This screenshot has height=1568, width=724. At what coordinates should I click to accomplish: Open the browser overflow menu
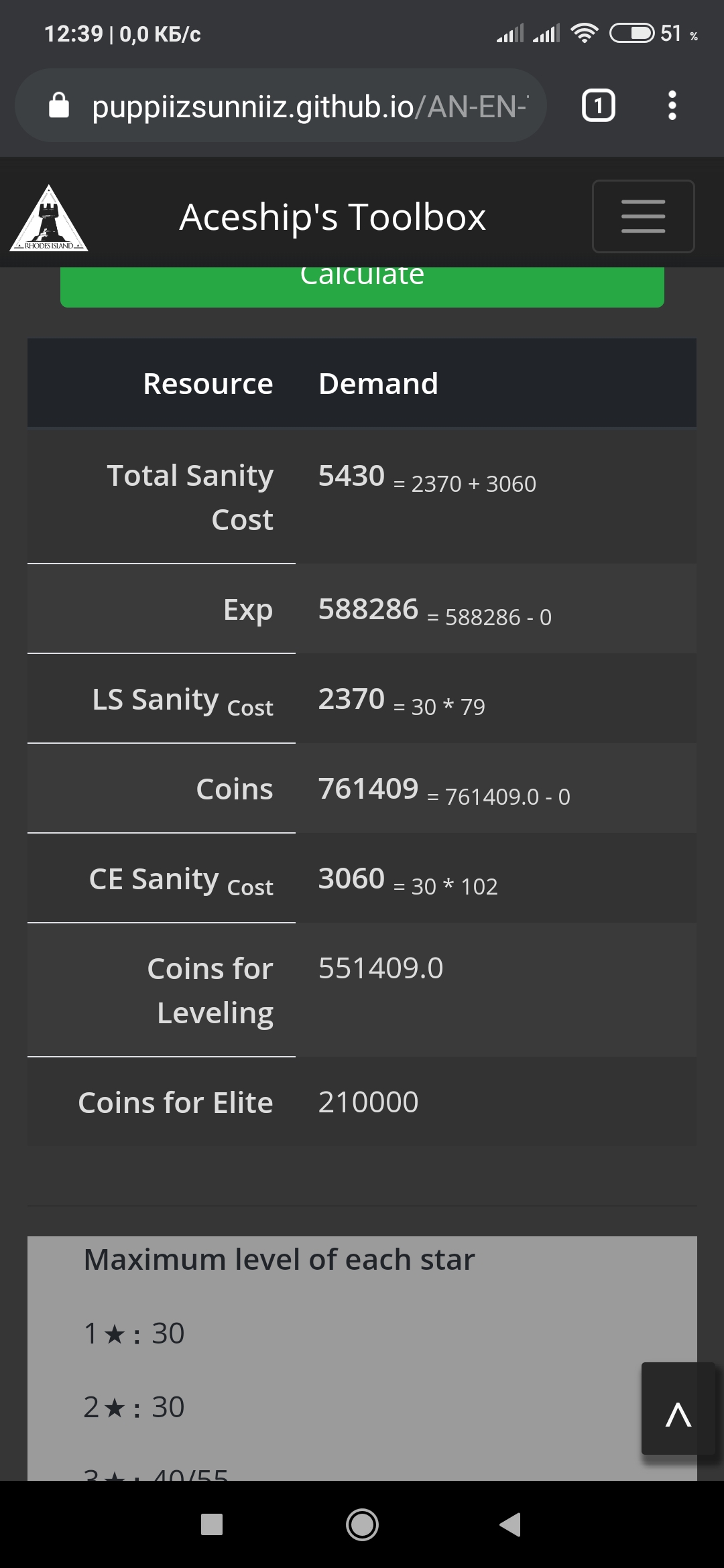coord(672,106)
